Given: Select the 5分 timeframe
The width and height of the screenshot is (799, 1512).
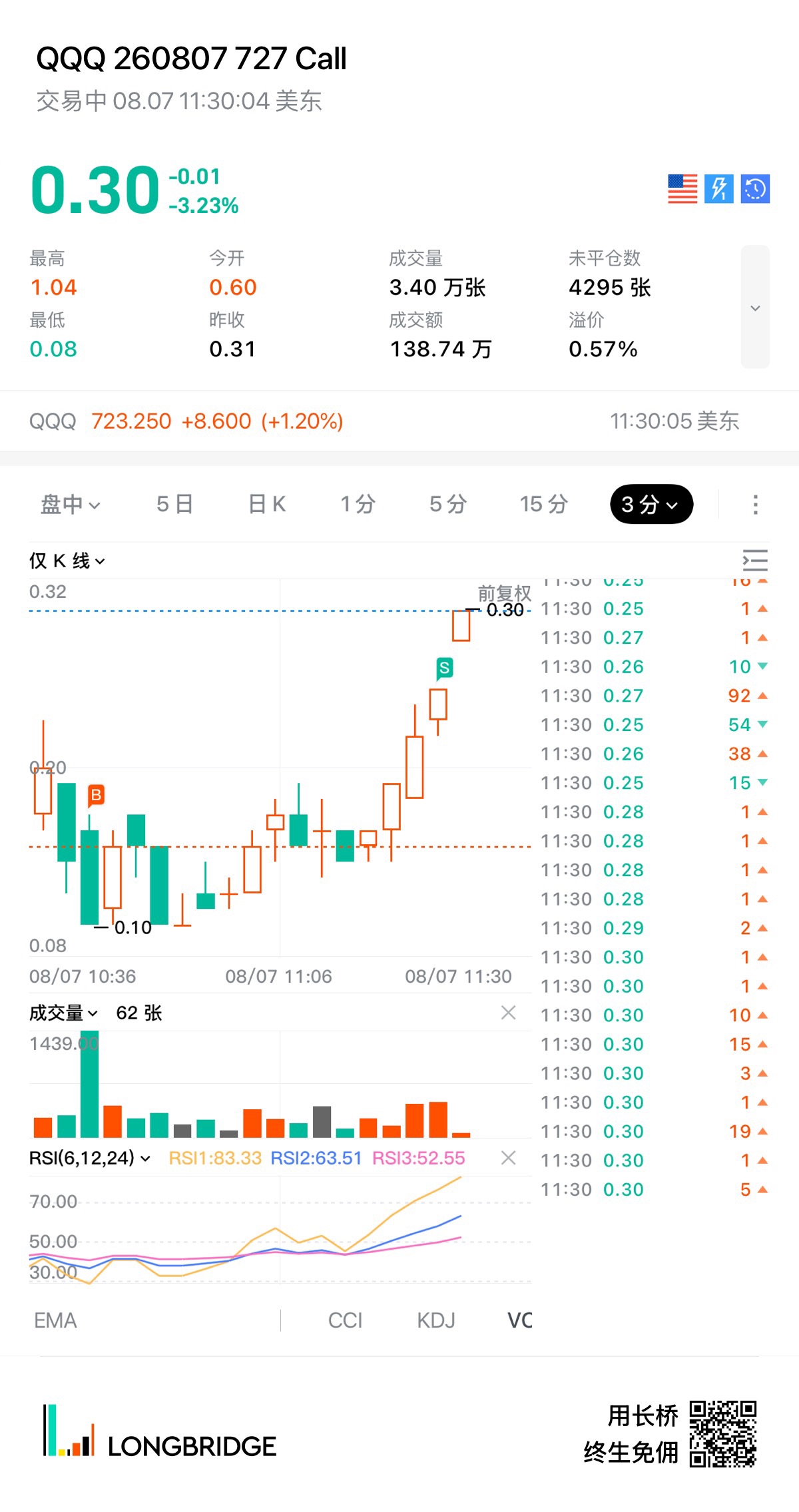Looking at the screenshot, I should pyautogui.click(x=448, y=504).
